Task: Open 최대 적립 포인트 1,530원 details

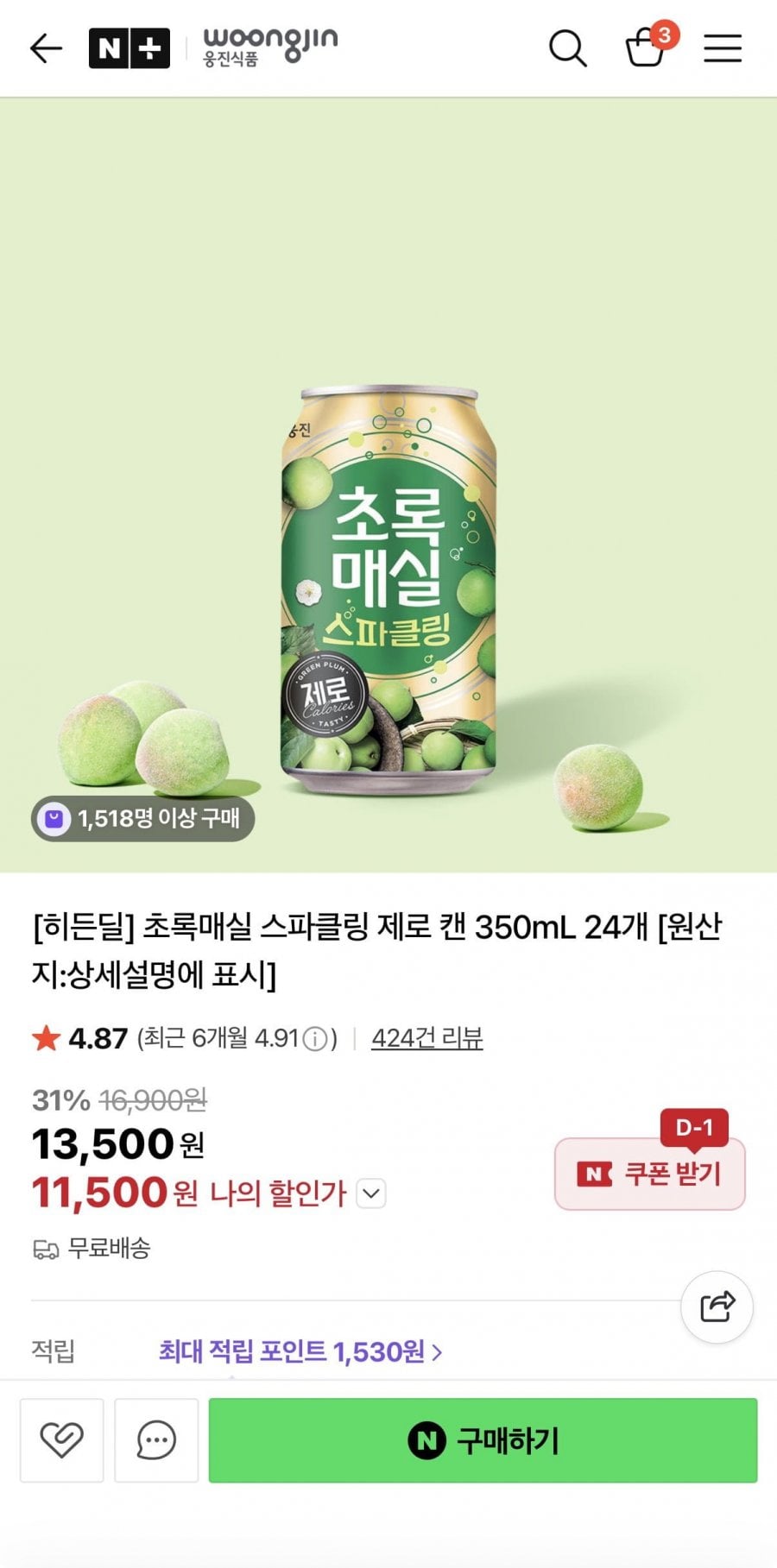Action: (x=300, y=1351)
